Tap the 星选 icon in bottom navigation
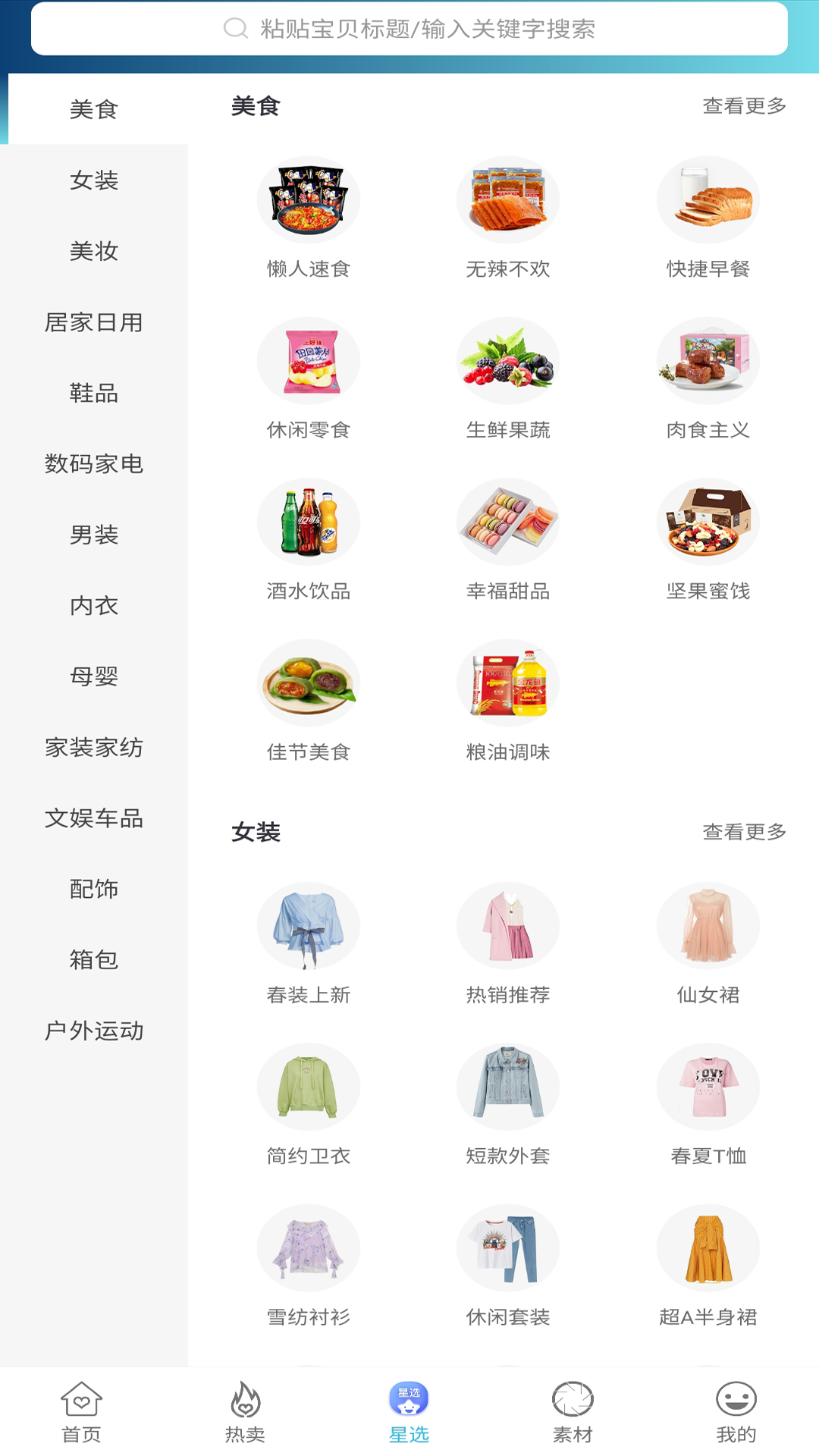The image size is (819, 1456). click(409, 1407)
